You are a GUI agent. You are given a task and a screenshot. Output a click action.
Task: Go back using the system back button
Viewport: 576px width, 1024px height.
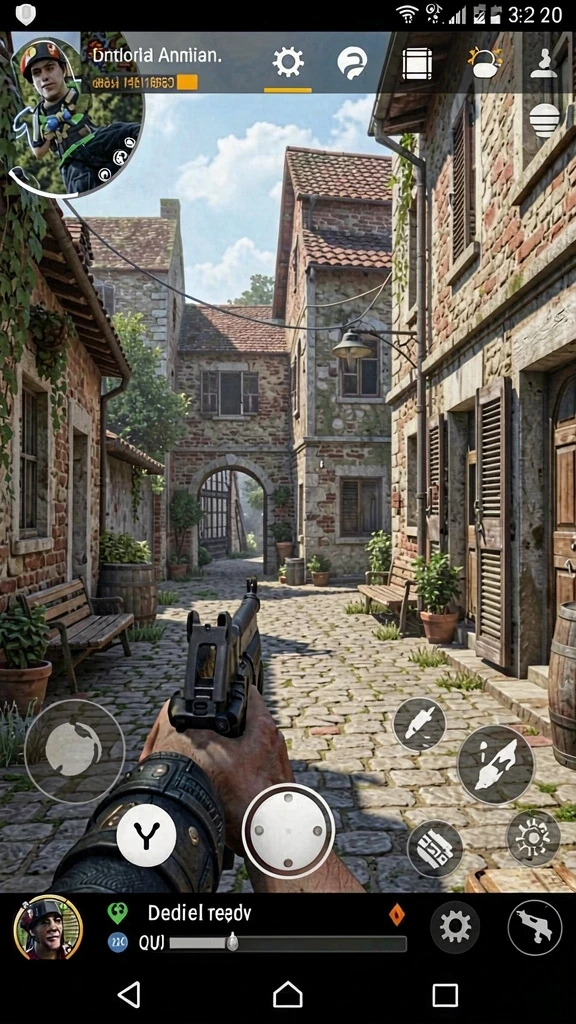tap(129, 995)
